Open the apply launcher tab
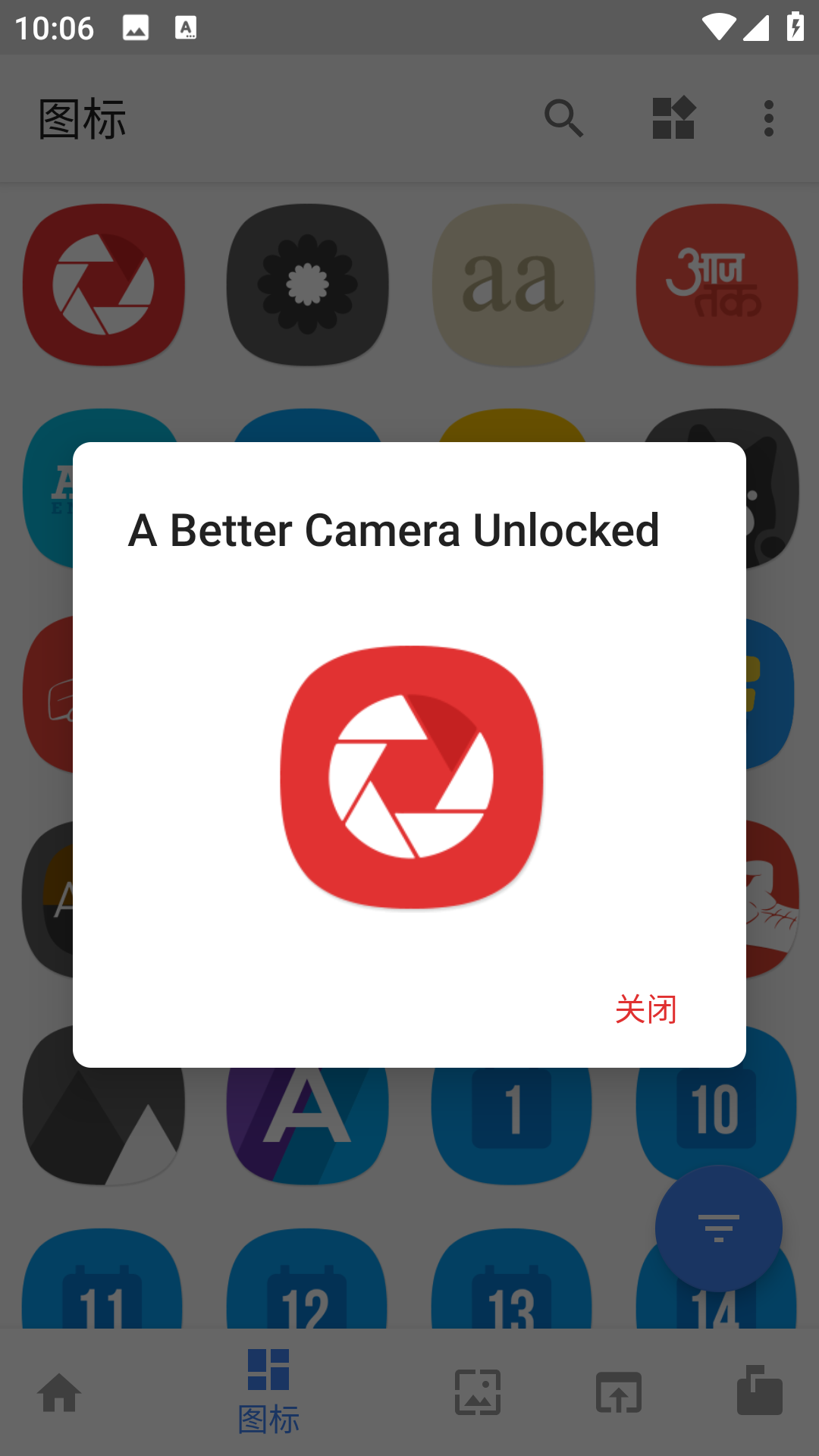The image size is (819, 1456). [x=619, y=1392]
